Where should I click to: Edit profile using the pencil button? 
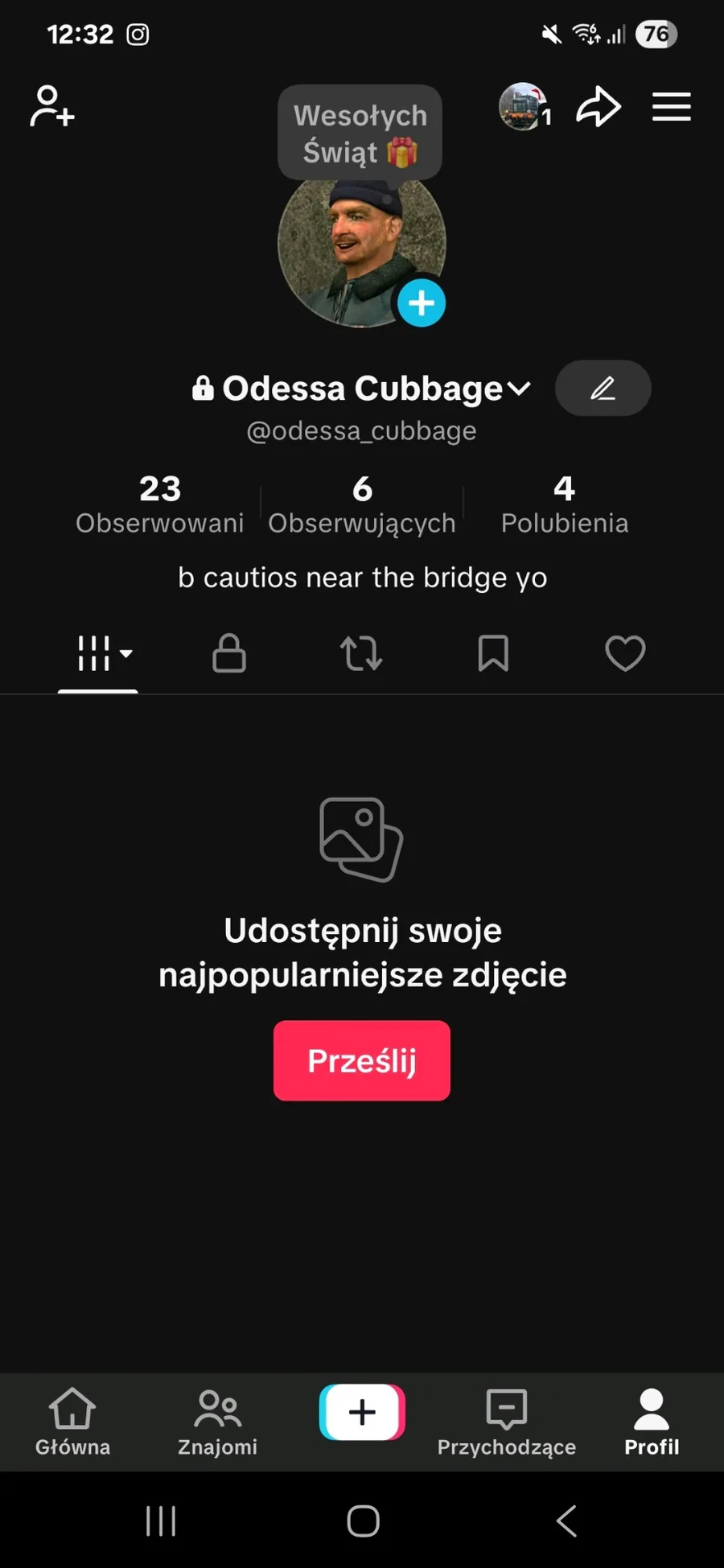point(603,389)
